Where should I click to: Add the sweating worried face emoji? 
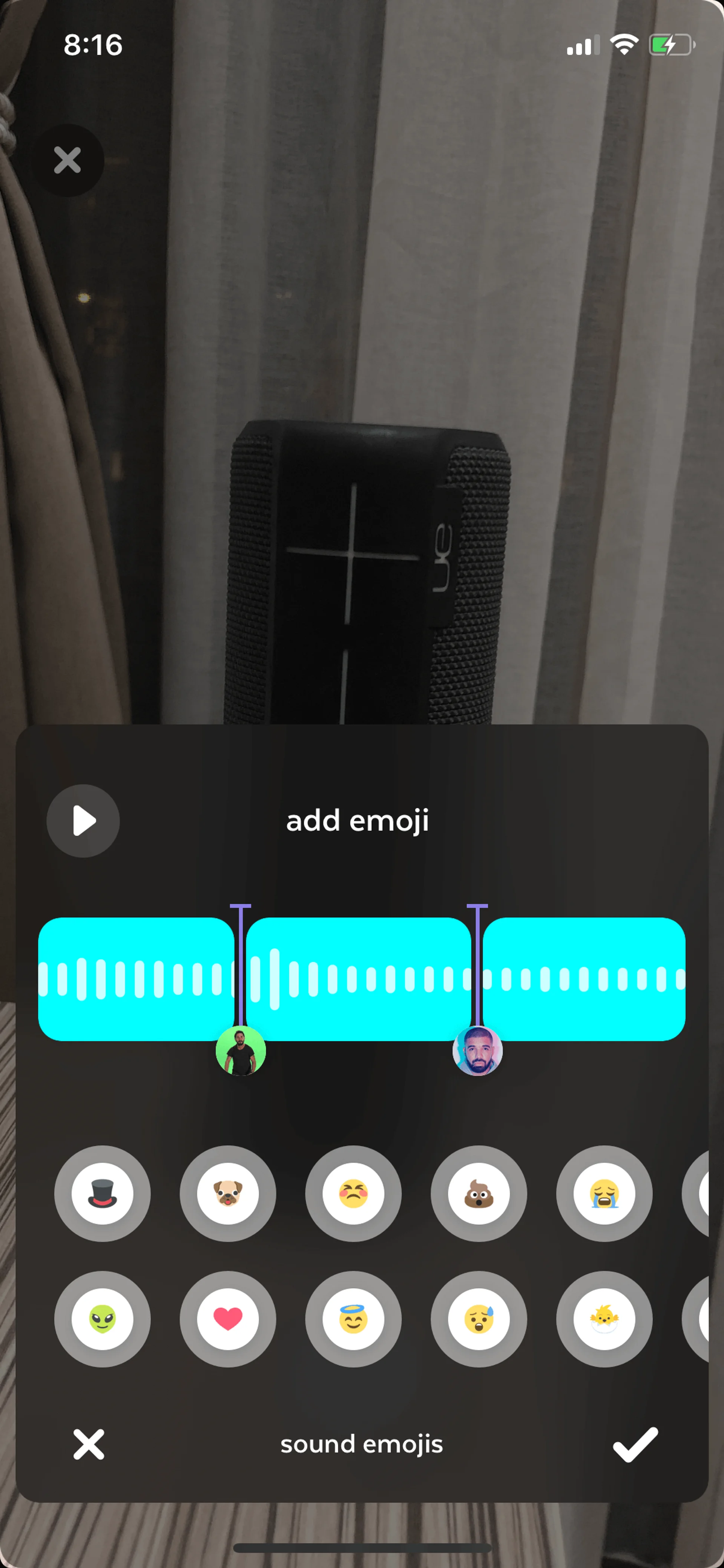pos(479,1319)
